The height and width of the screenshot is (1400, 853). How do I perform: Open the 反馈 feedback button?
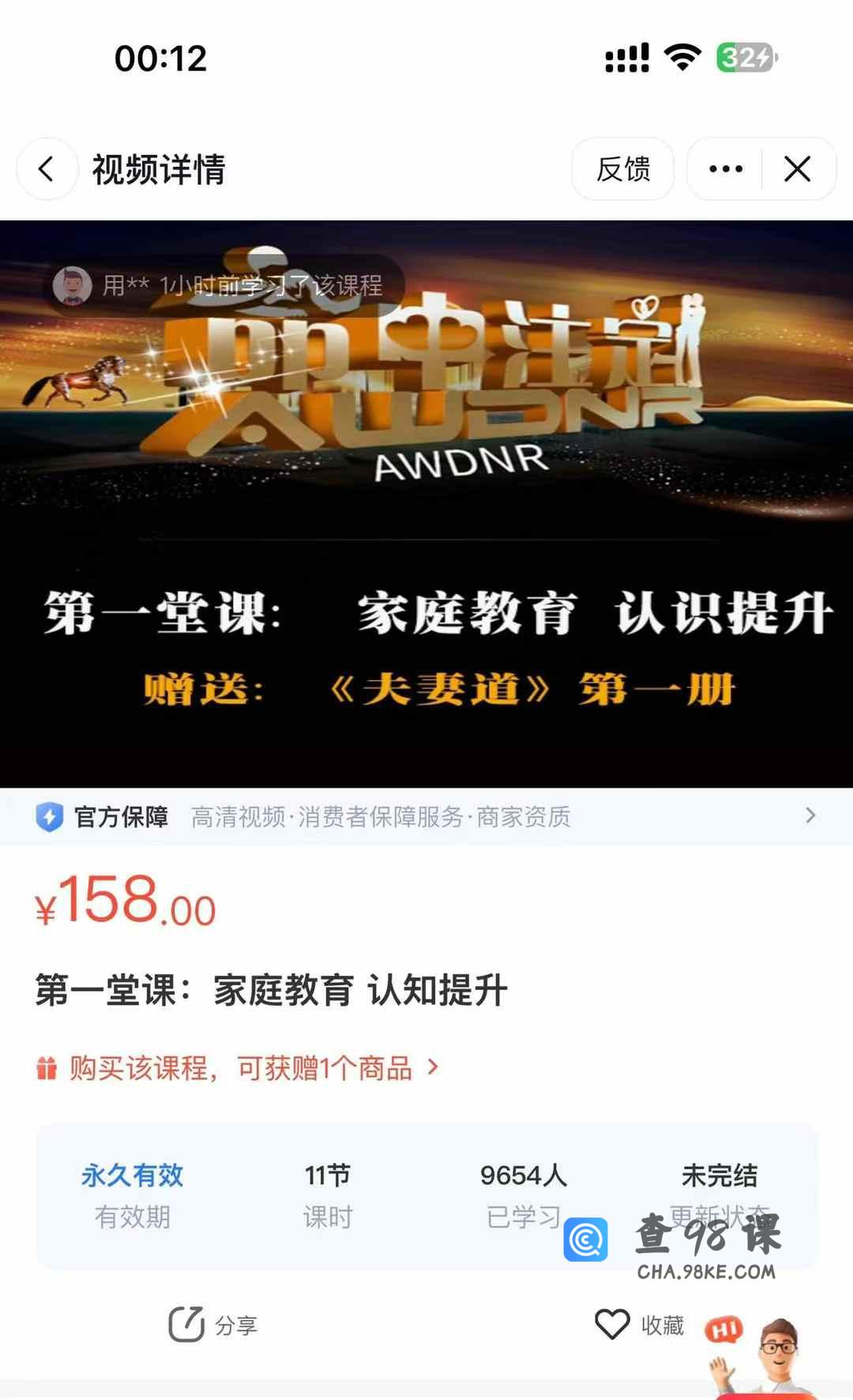622,169
